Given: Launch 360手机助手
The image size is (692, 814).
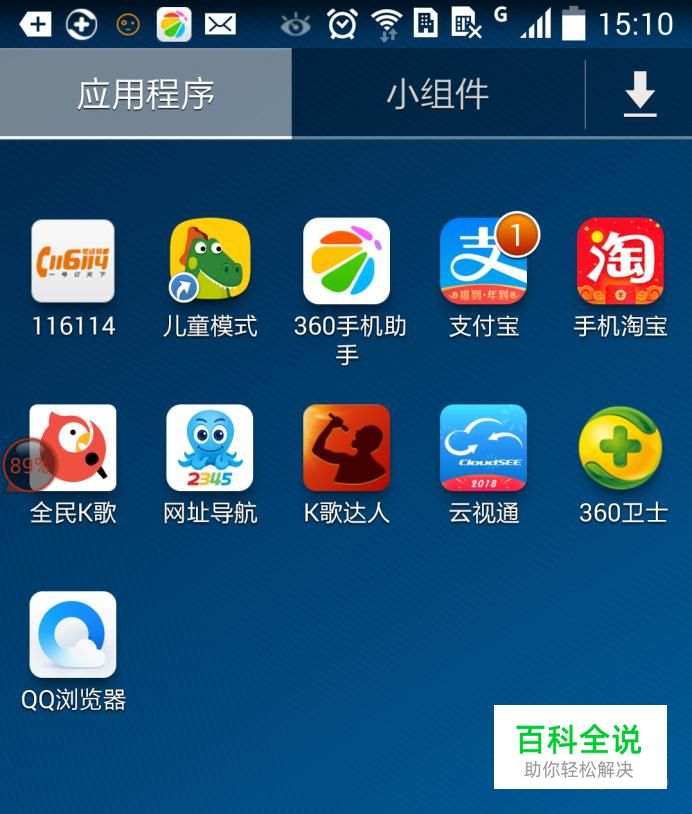Looking at the screenshot, I should click(347, 262).
